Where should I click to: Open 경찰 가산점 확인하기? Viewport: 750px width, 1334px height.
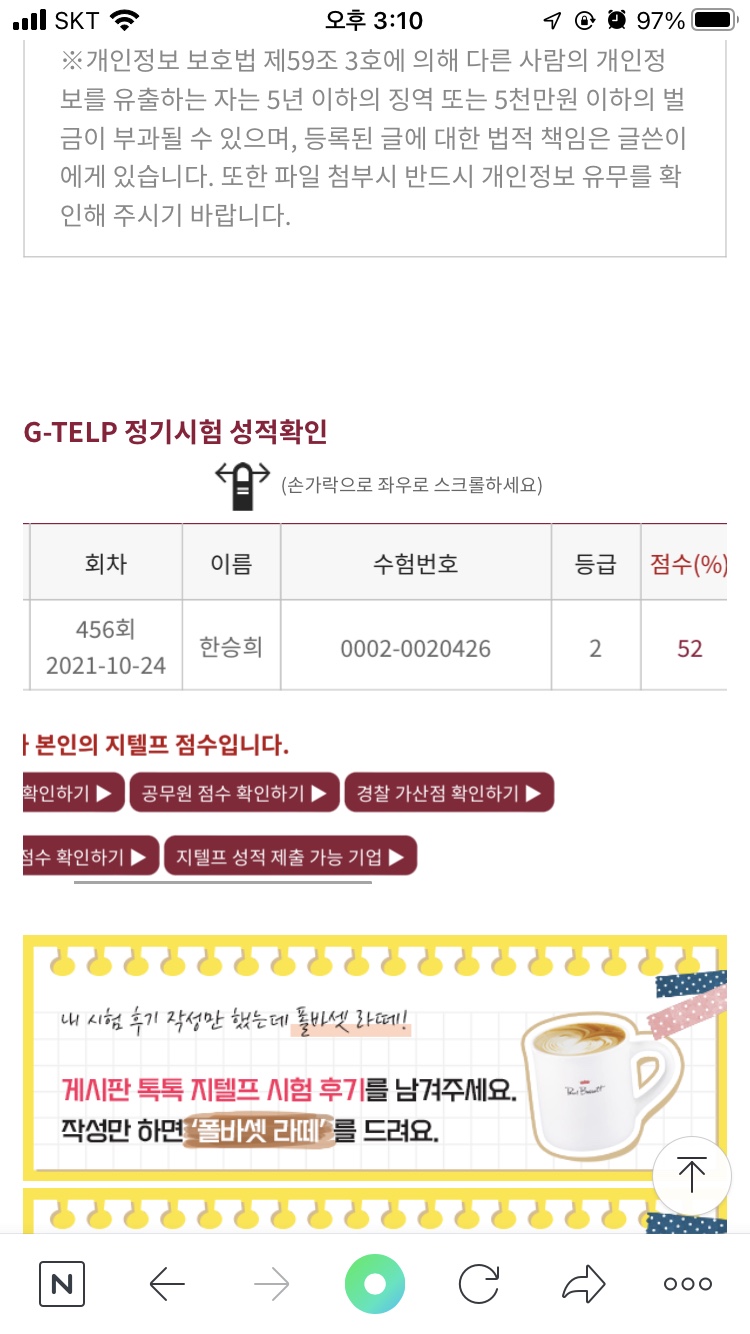(449, 793)
